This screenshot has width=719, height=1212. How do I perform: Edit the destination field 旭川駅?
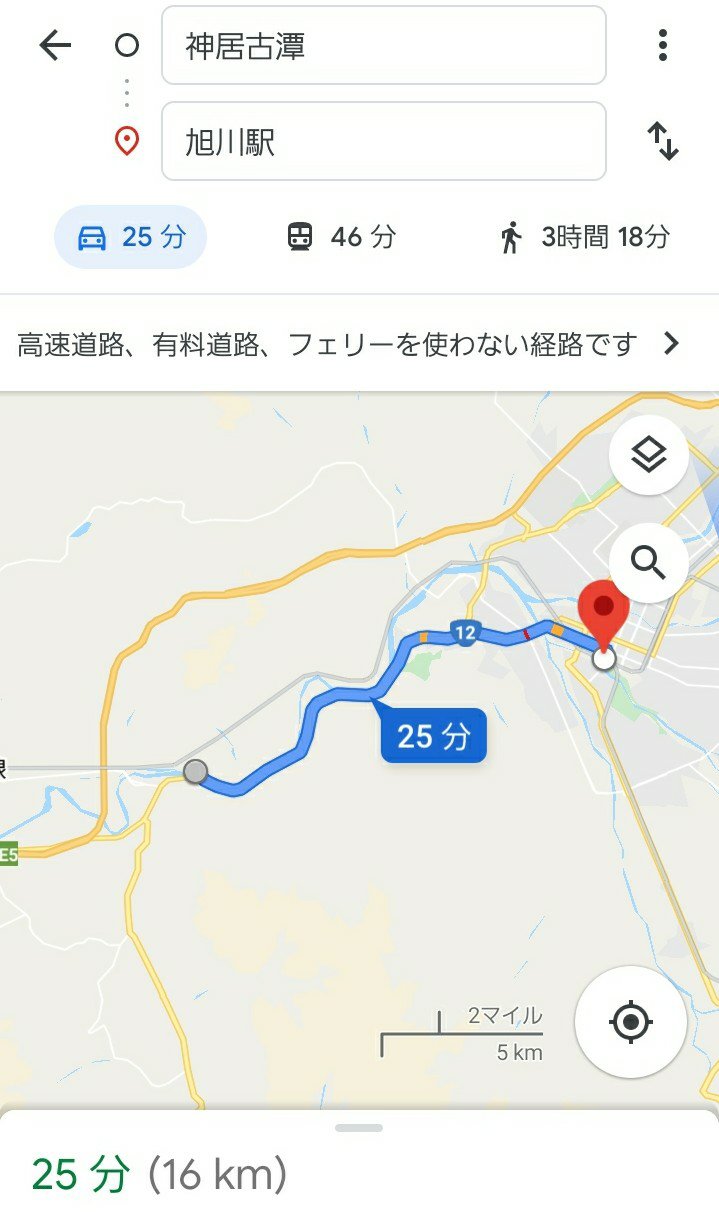[383, 142]
